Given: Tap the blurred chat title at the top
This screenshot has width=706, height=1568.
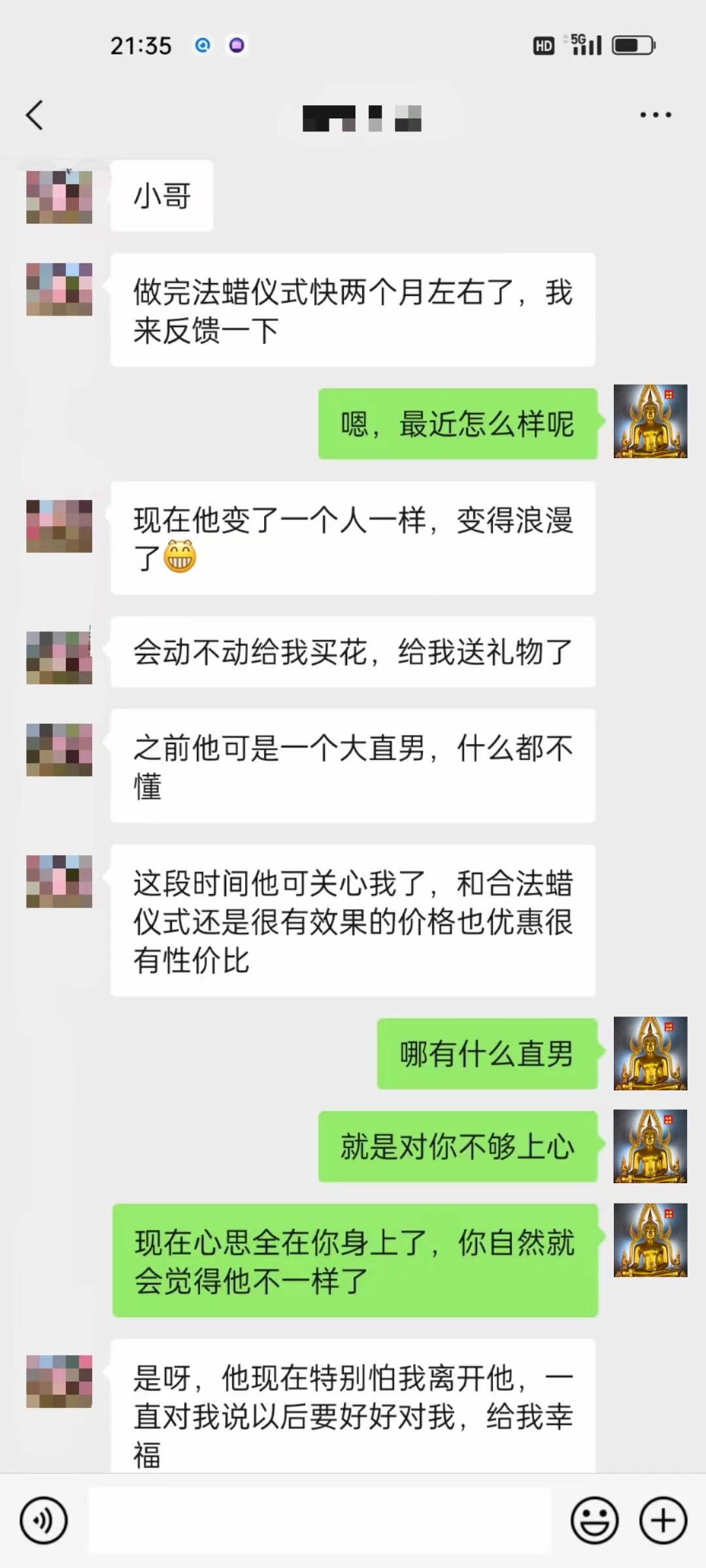Looking at the screenshot, I should [x=361, y=118].
